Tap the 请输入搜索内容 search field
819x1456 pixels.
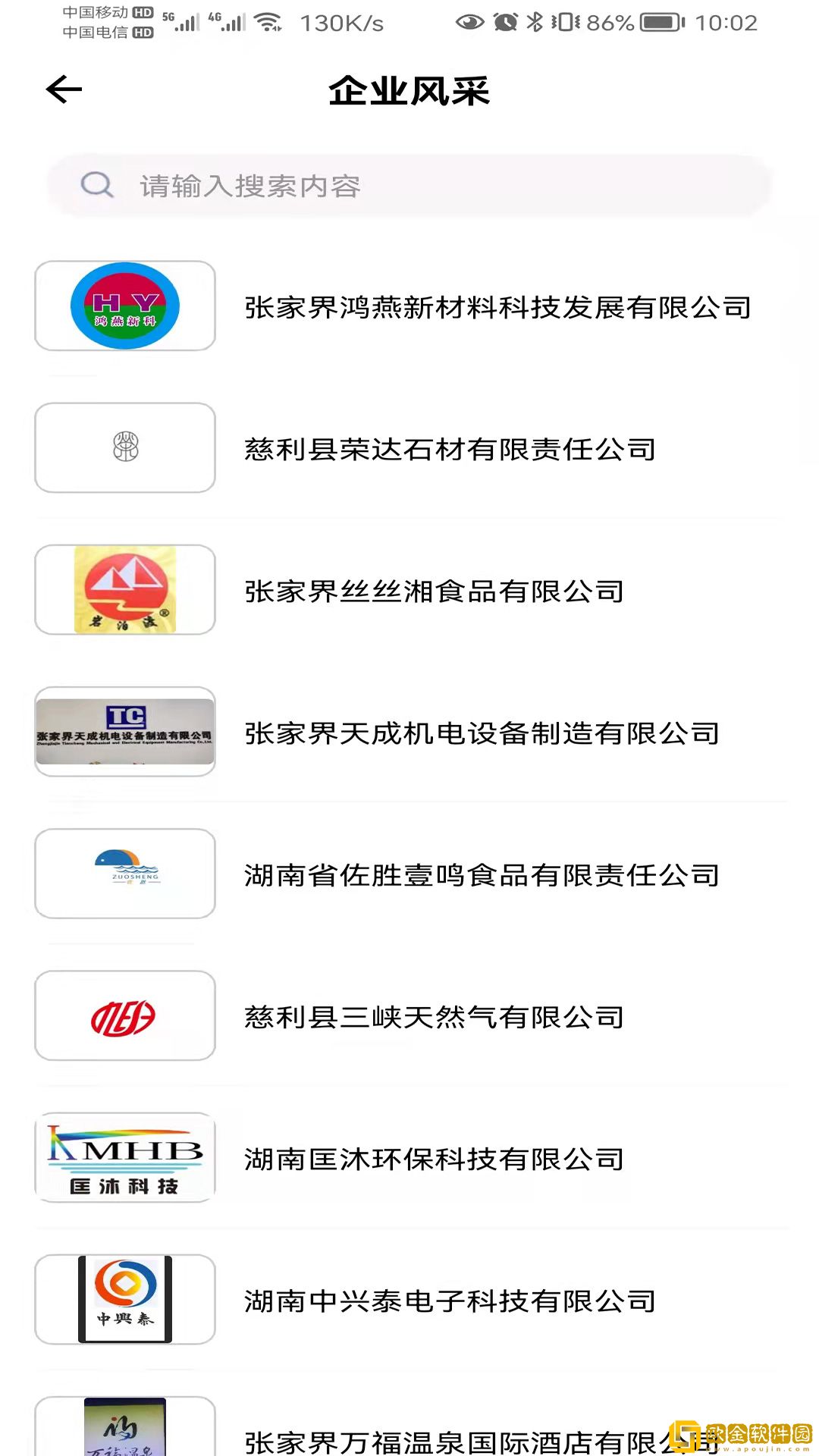[x=409, y=186]
